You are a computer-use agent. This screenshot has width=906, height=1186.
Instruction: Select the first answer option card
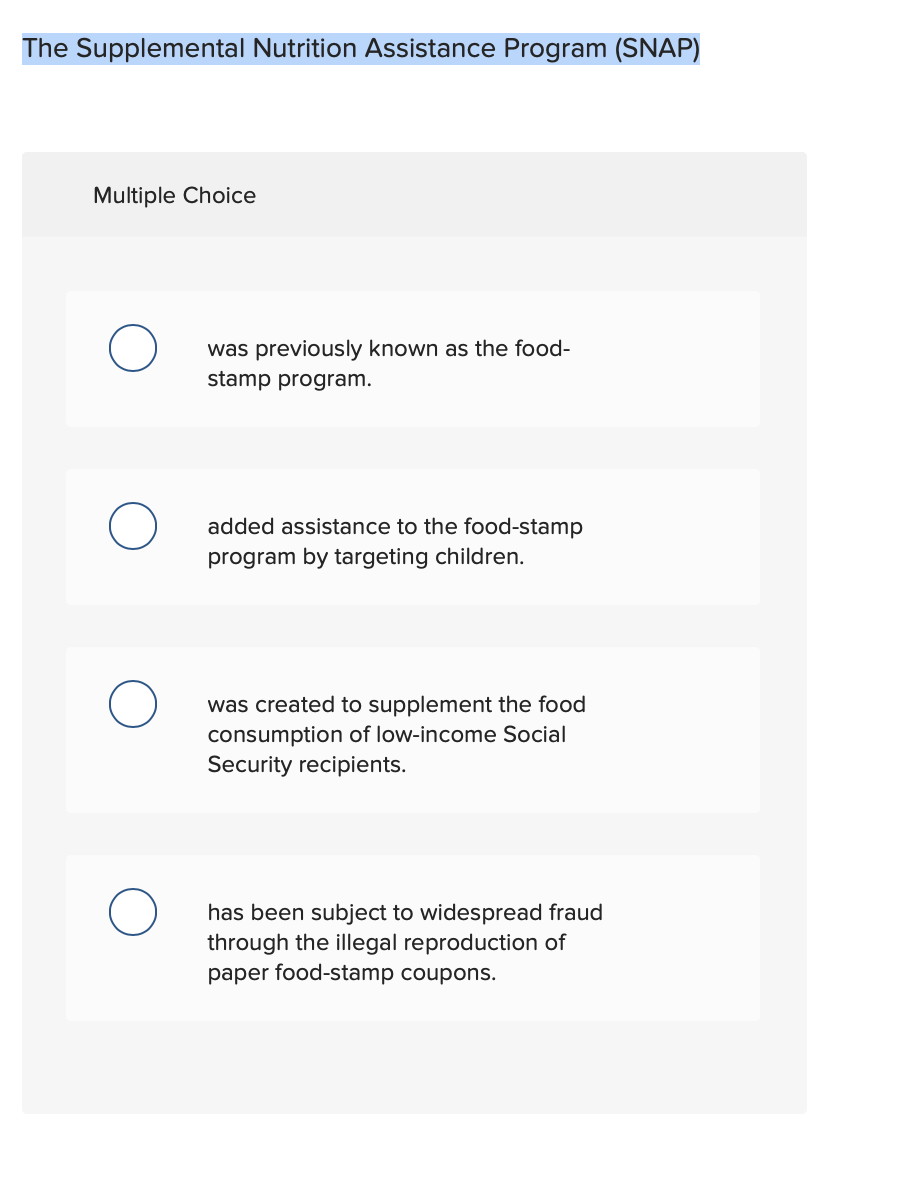(412, 358)
